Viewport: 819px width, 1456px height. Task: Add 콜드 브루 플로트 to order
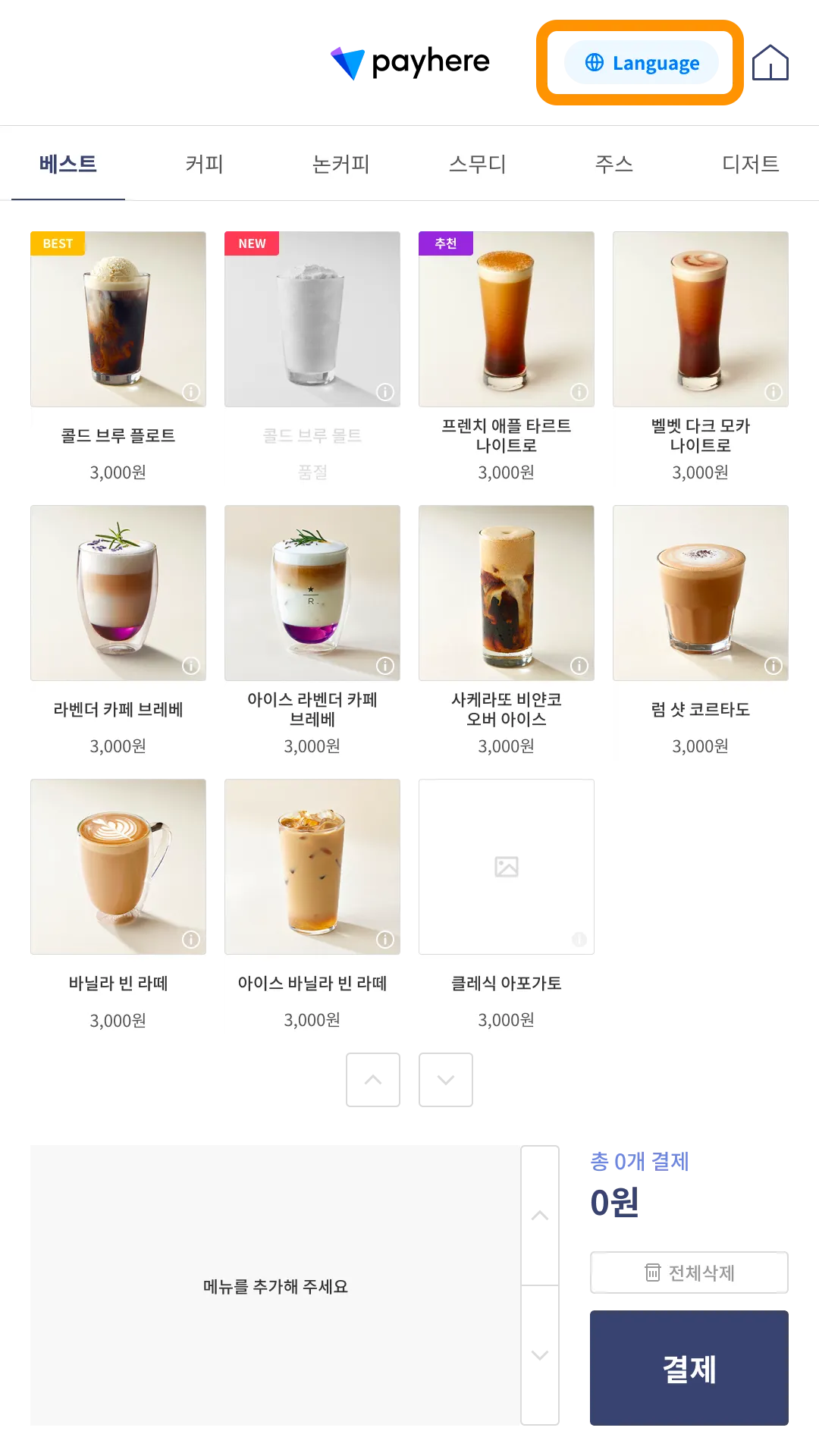coord(118,360)
